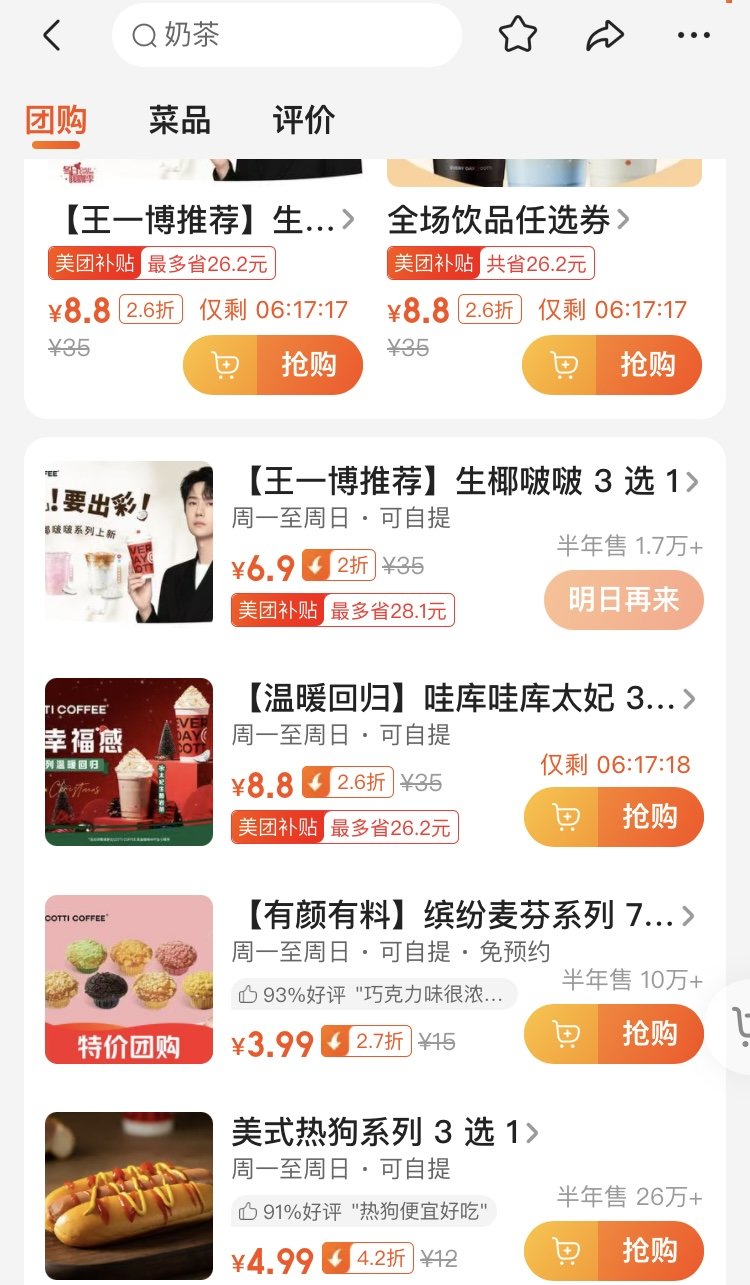Favorite this shop with the star icon

(x=517, y=36)
